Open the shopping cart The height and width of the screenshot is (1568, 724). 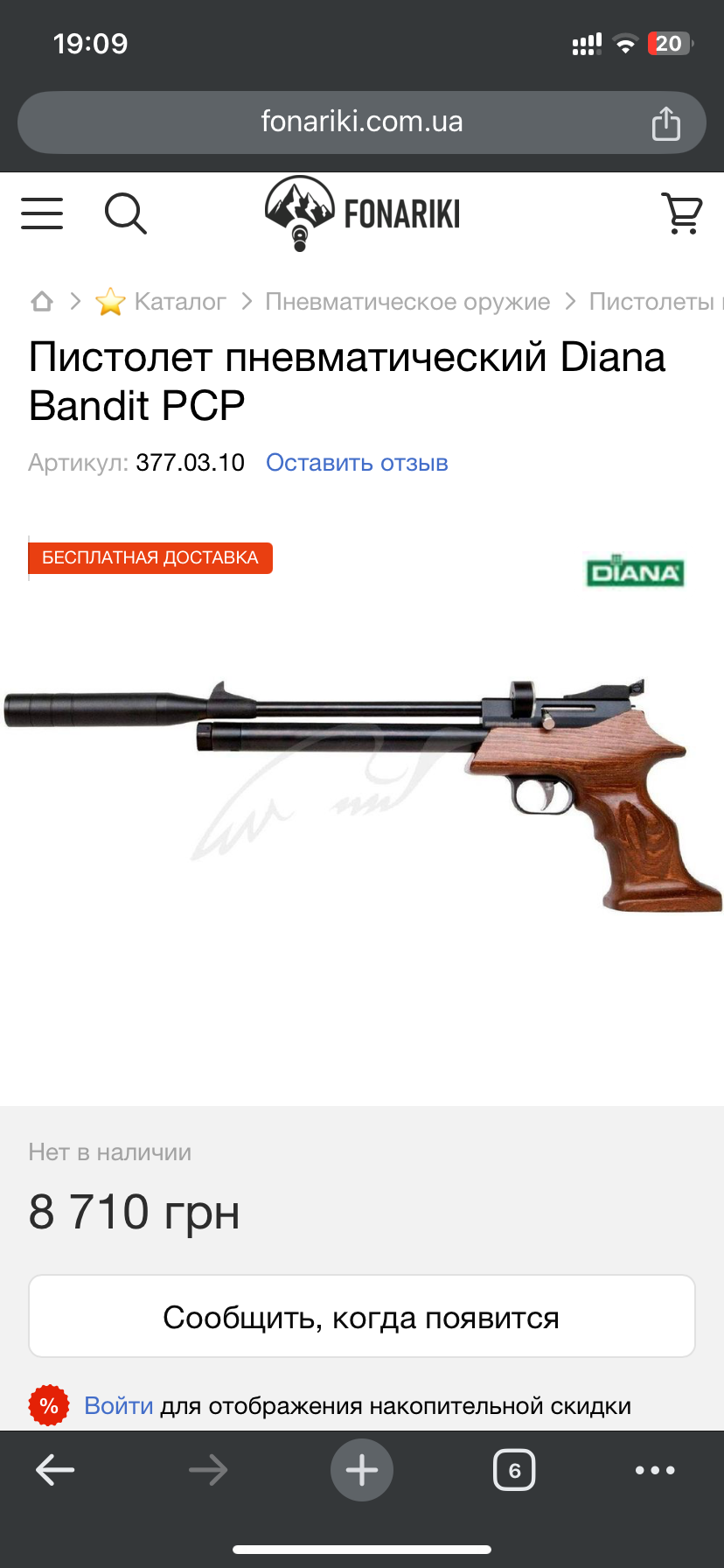[682, 213]
